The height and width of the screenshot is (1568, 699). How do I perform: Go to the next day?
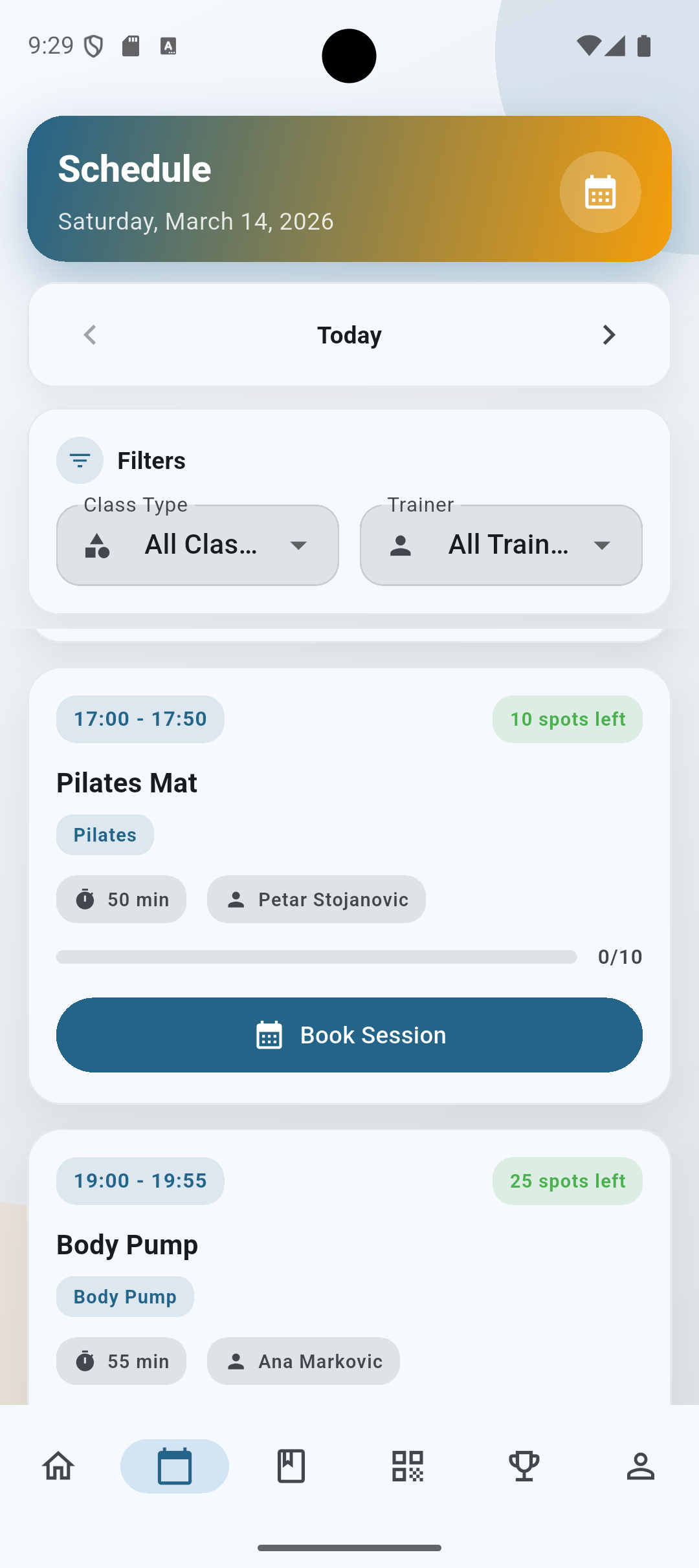pyautogui.click(x=608, y=335)
